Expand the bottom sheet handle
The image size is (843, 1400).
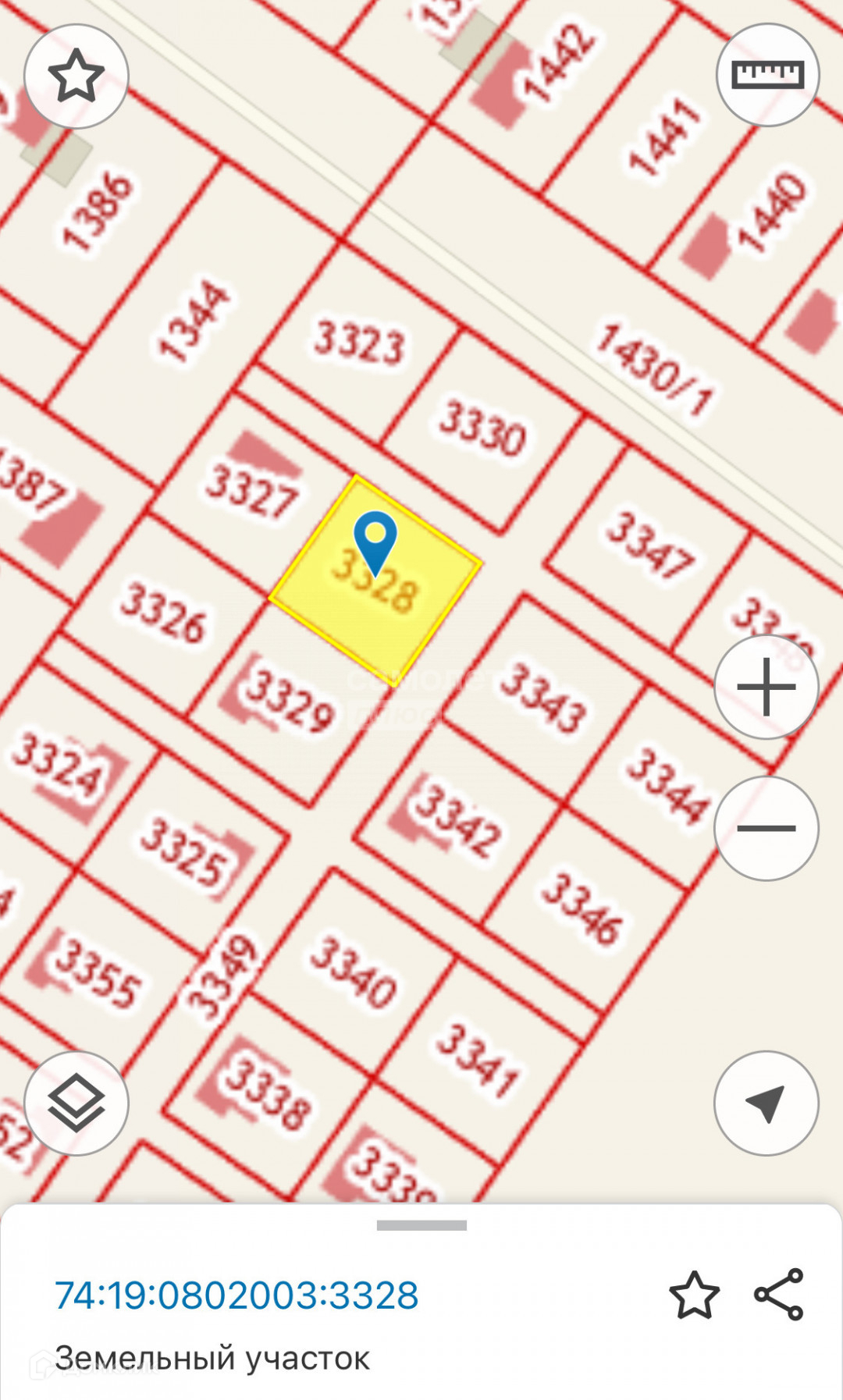pyautogui.click(x=421, y=1225)
